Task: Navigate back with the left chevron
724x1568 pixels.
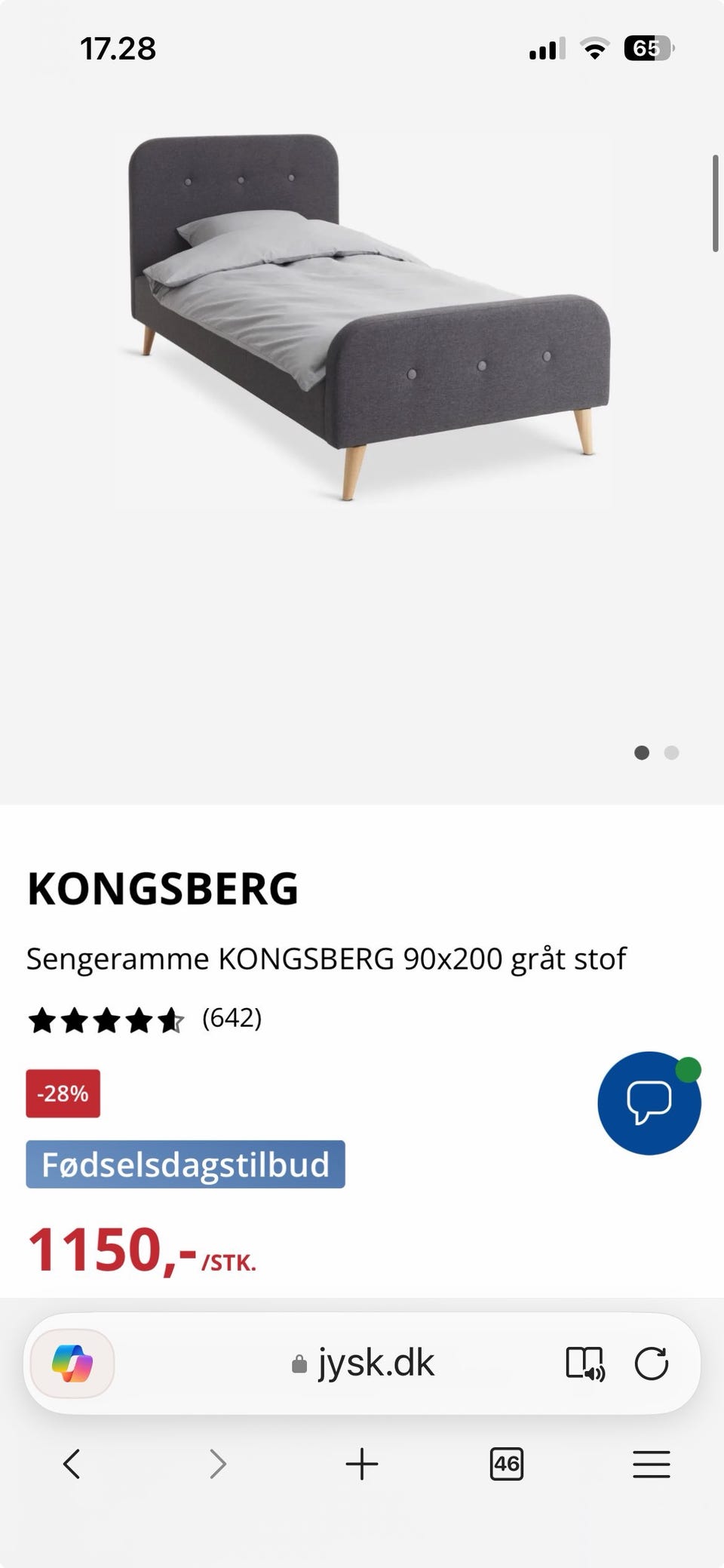Action: [x=72, y=1464]
